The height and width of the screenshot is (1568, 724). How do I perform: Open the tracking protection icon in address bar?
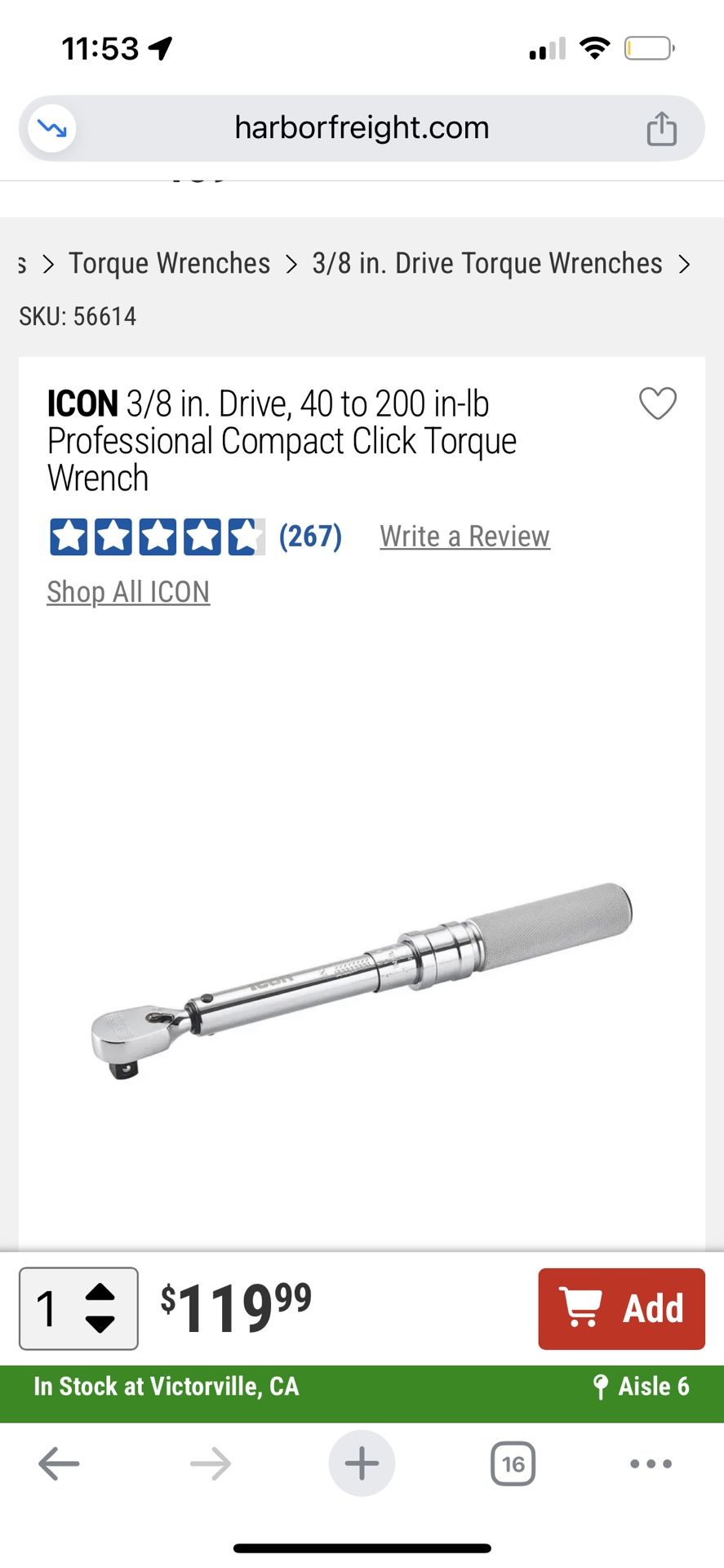(x=52, y=128)
